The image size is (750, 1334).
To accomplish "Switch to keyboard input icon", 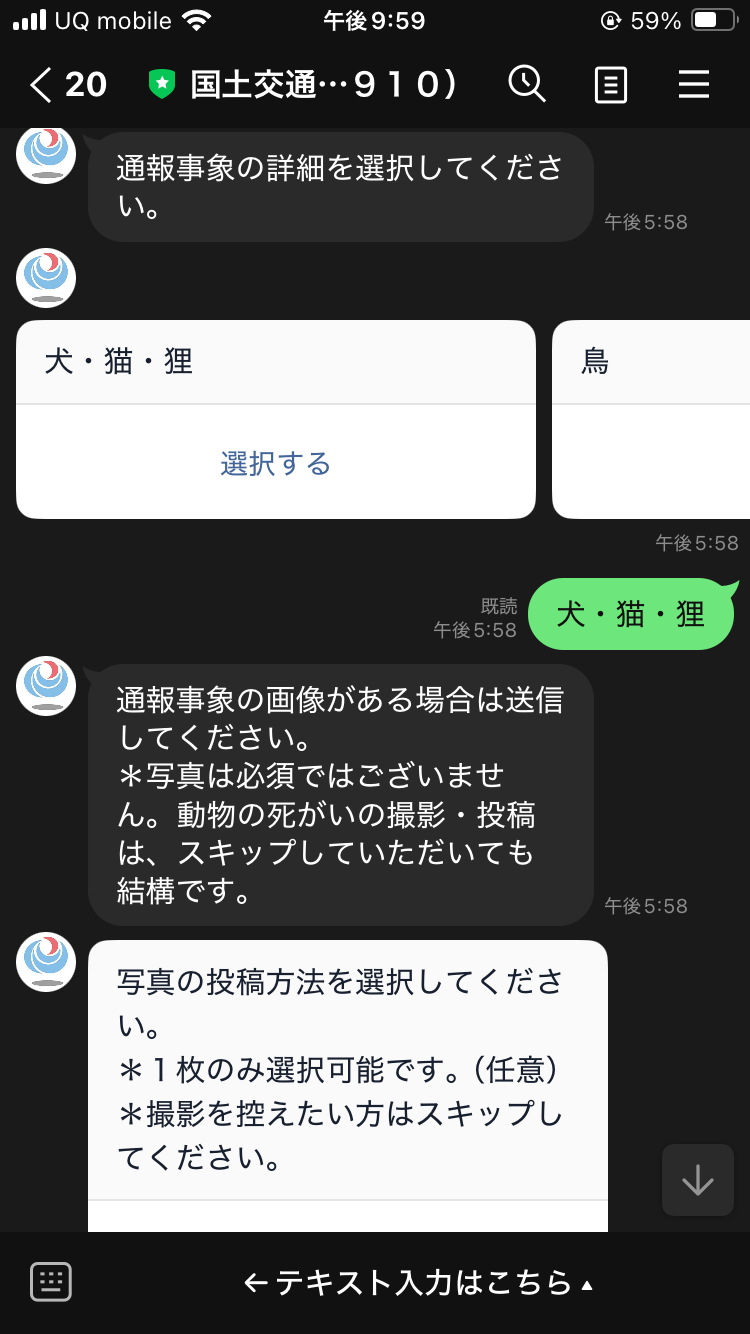I will point(51,1281).
